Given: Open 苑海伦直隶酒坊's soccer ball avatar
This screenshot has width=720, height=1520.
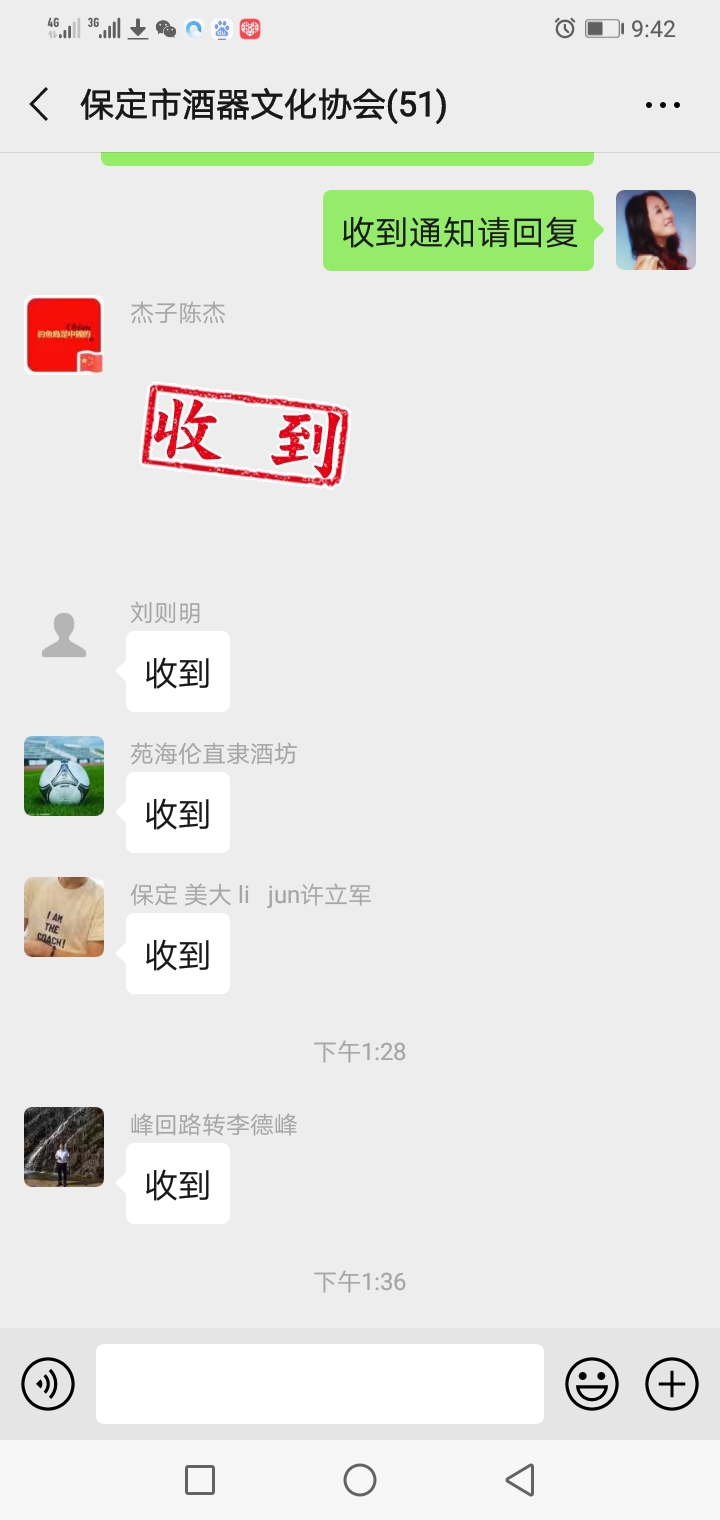Looking at the screenshot, I should [64, 776].
